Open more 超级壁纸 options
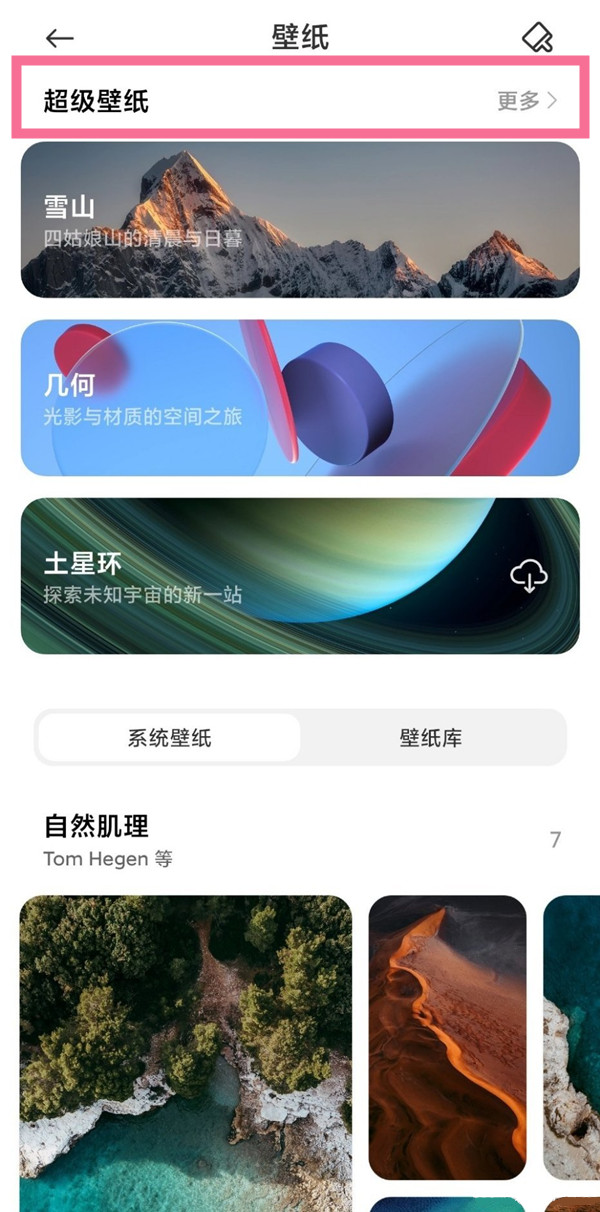This screenshot has height=1212, width=600. click(527, 100)
